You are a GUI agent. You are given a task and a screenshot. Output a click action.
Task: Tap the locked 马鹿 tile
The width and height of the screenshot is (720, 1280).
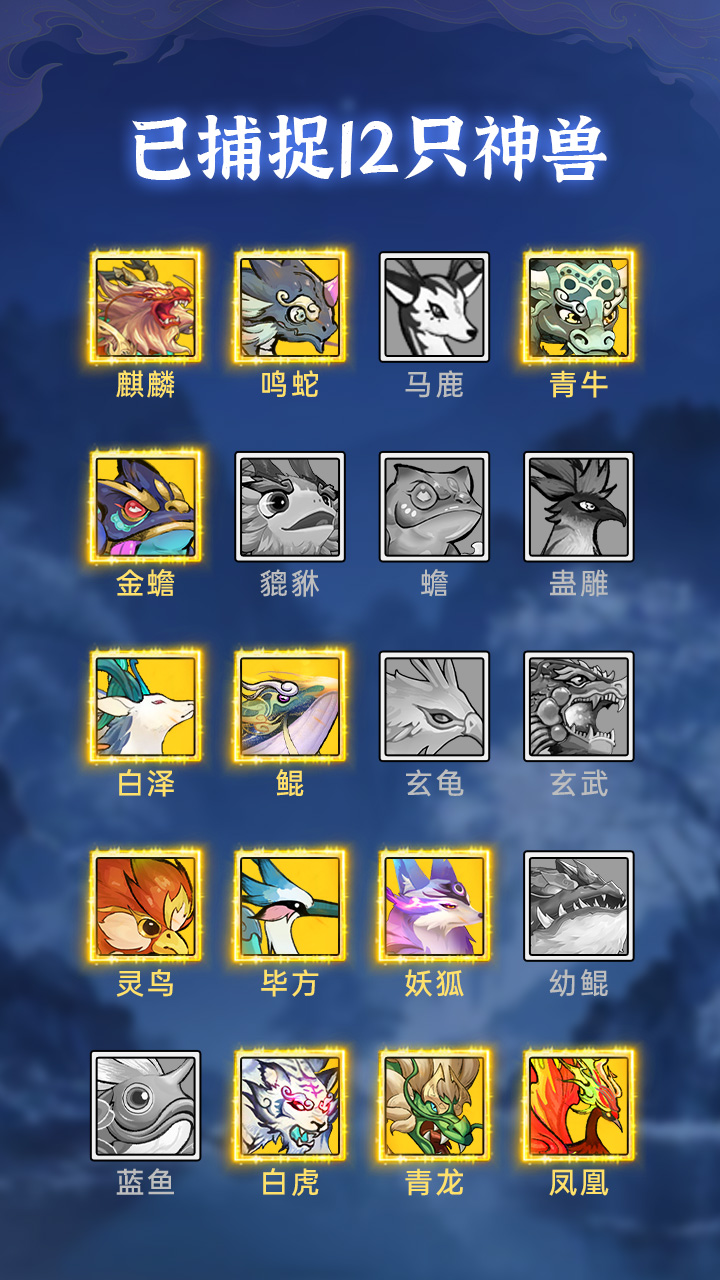click(434, 307)
